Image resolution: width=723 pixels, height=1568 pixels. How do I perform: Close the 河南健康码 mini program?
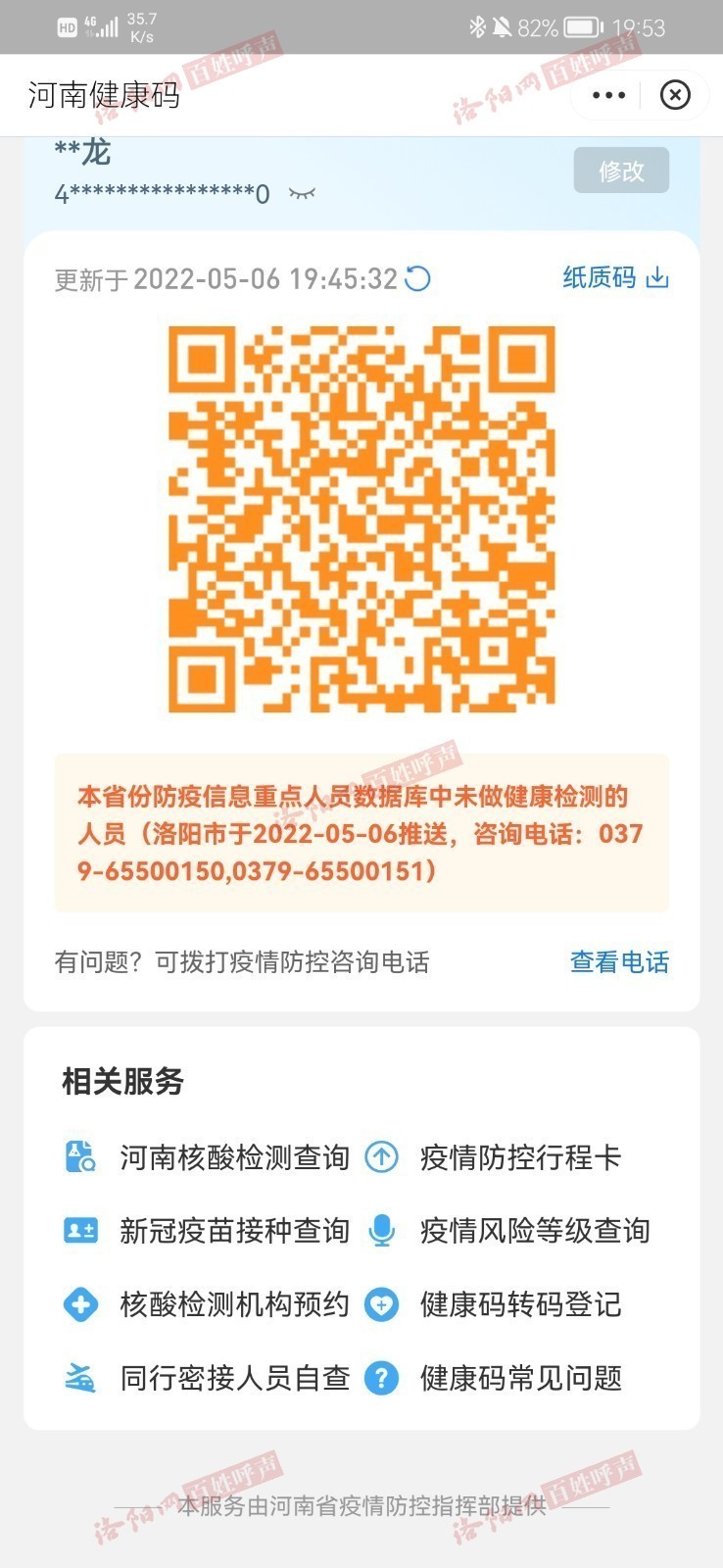(675, 95)
